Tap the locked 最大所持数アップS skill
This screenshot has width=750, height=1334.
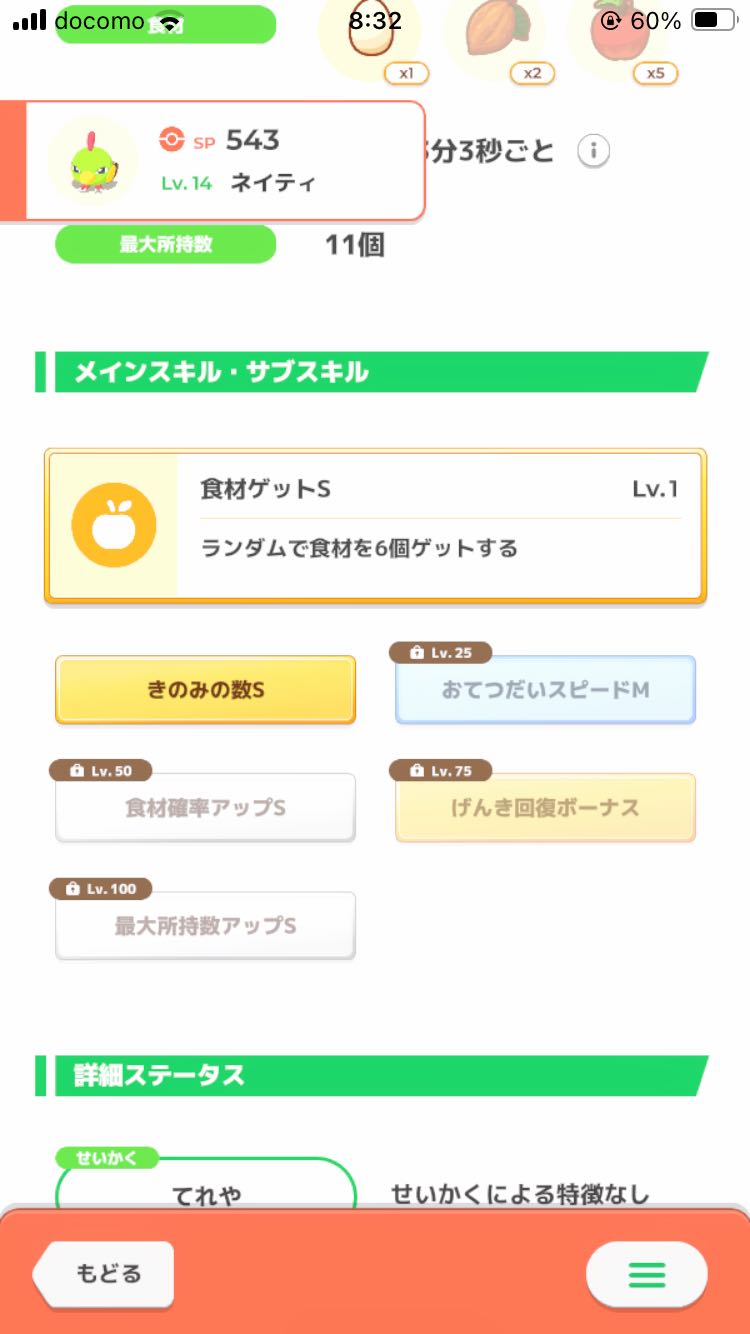[x=205, y=926]
